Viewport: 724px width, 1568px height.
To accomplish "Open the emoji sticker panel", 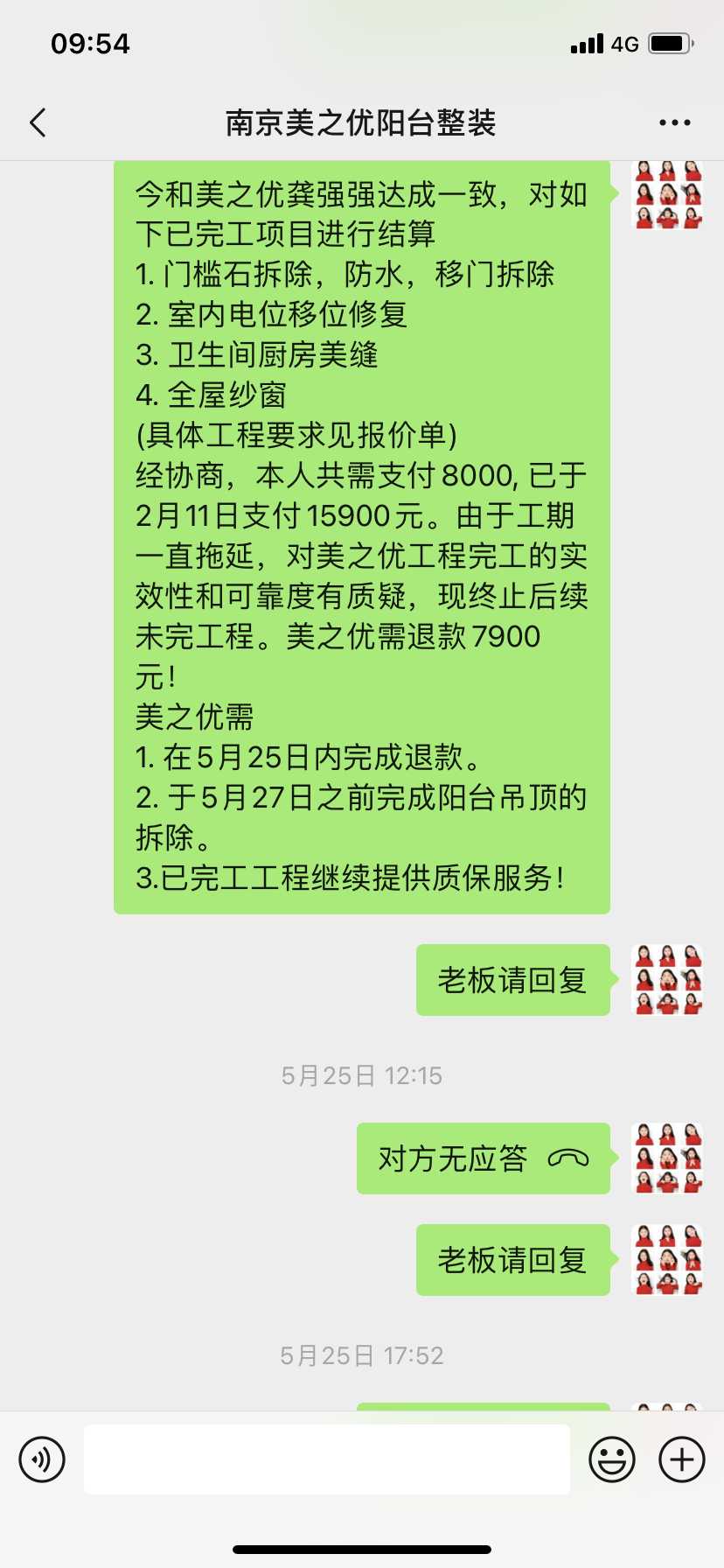I will pyautogui.click(x=612, y=1459).
